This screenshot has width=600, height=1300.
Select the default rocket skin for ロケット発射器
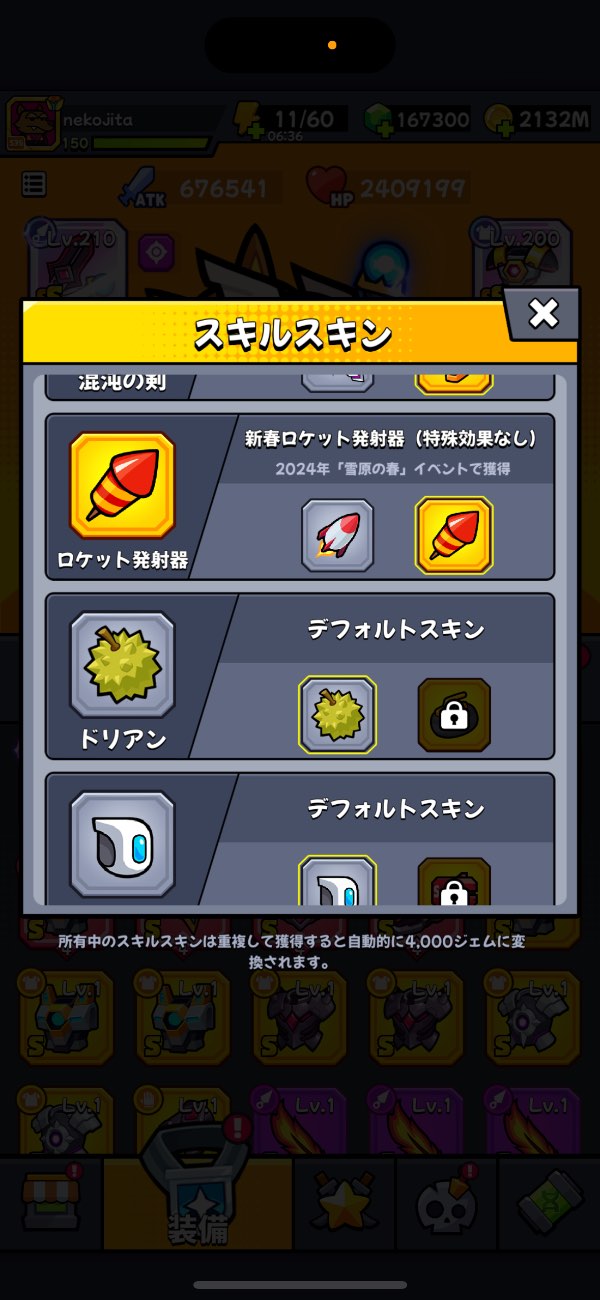[x=337, y=536]
